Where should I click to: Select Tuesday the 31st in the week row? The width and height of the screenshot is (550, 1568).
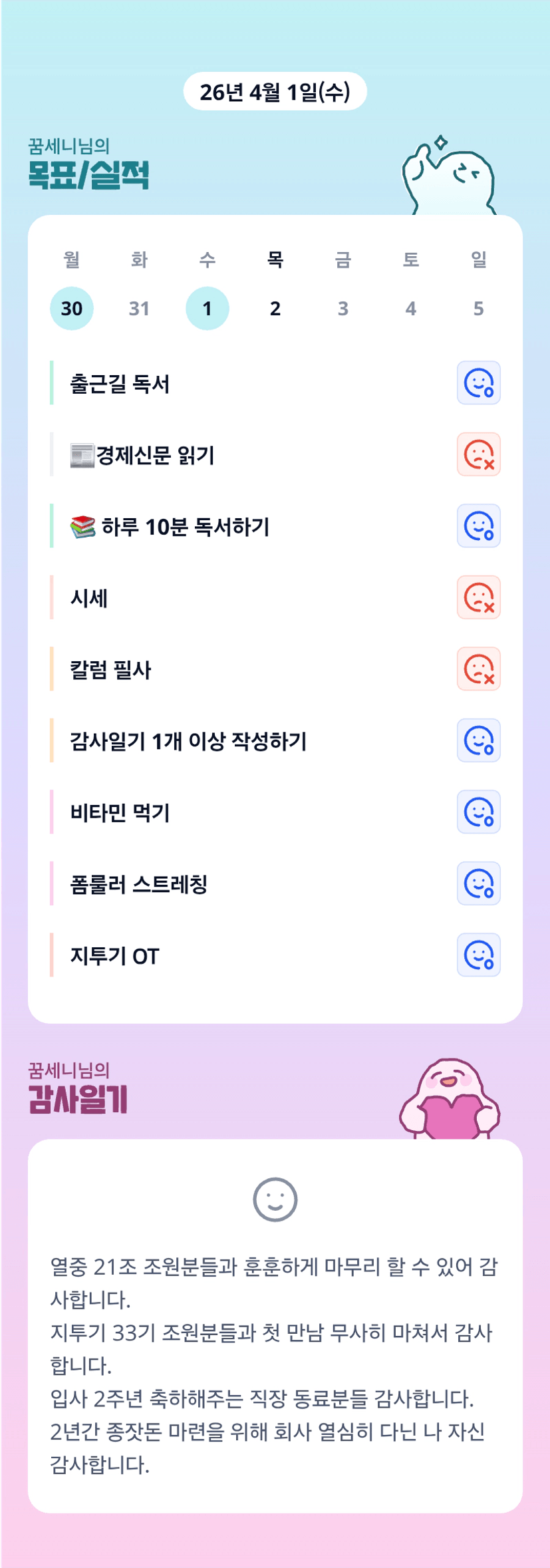pyautogui.click(x=139, y=309)
